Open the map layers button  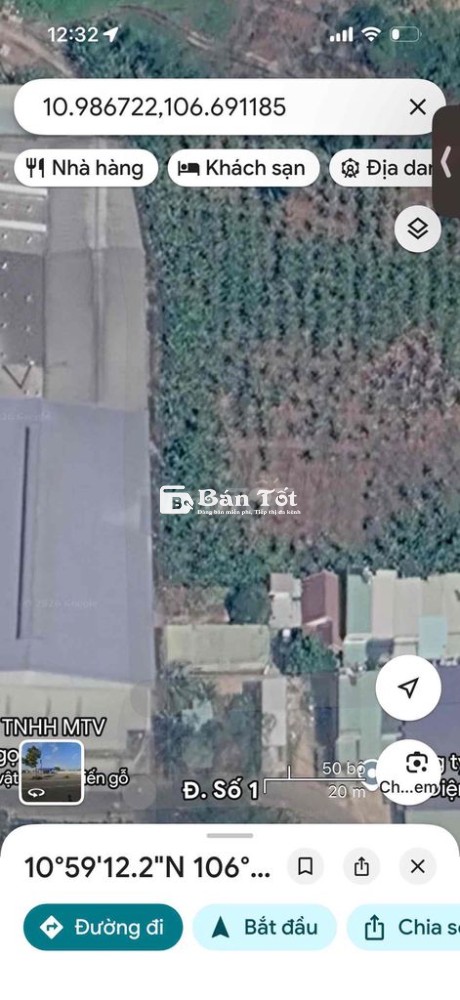(x=417, y=228)
